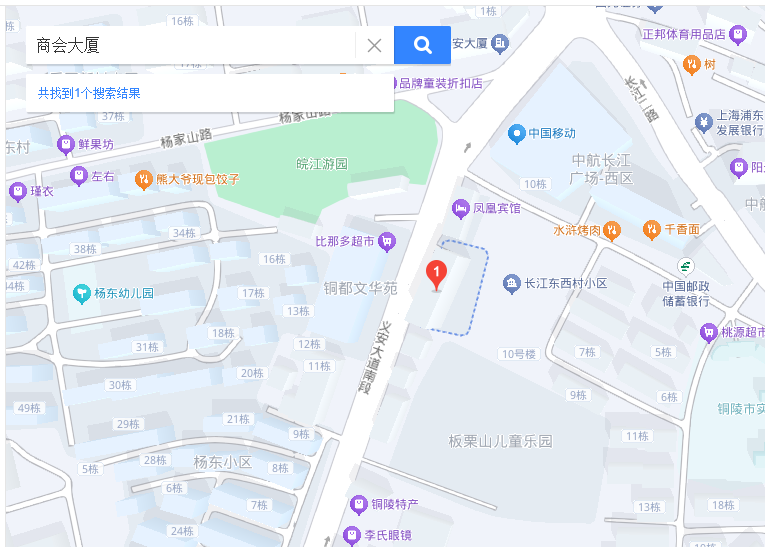The width and height of the screenshot is (765, 547).
Task: Open the 中国移动 location marker
Action: pos(516,133)
